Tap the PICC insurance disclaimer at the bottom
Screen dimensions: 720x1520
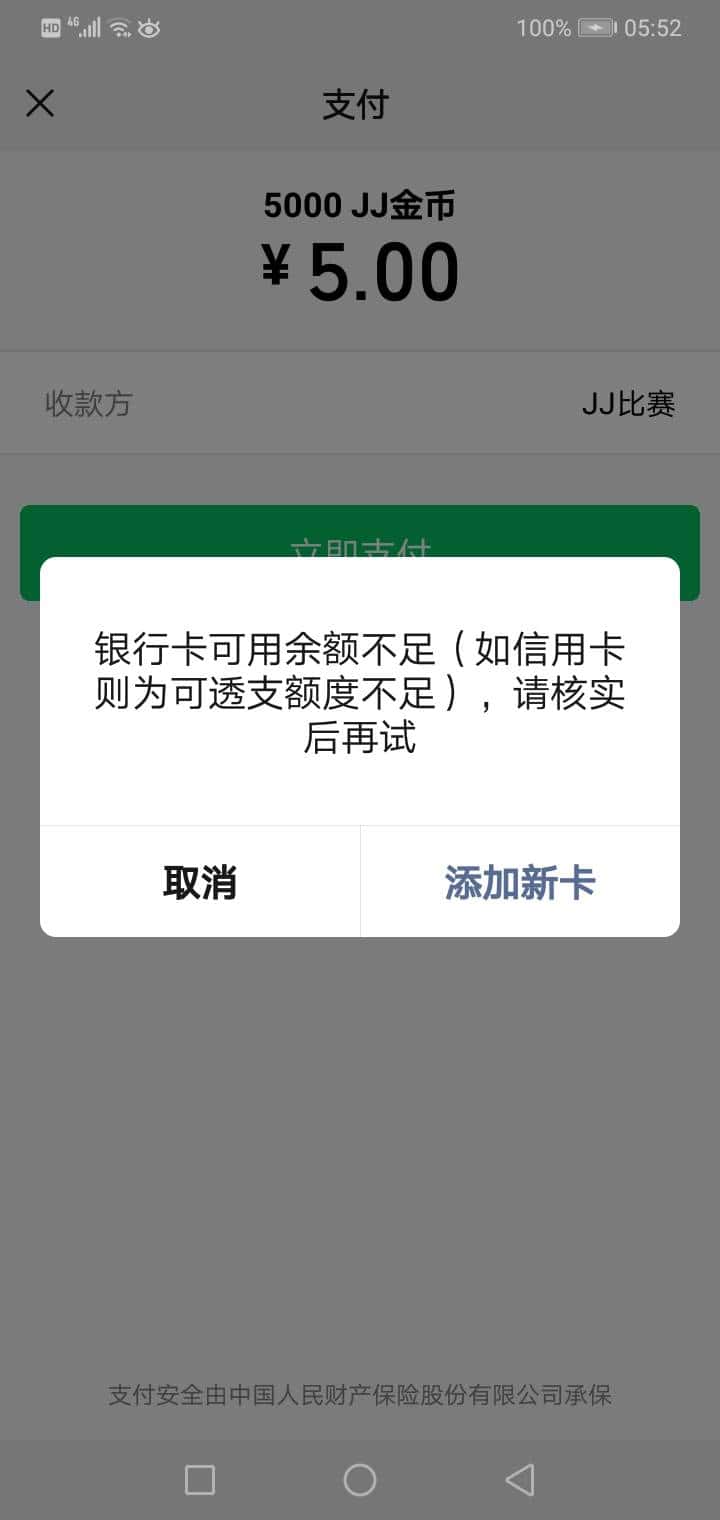(x=360, y=1394)
